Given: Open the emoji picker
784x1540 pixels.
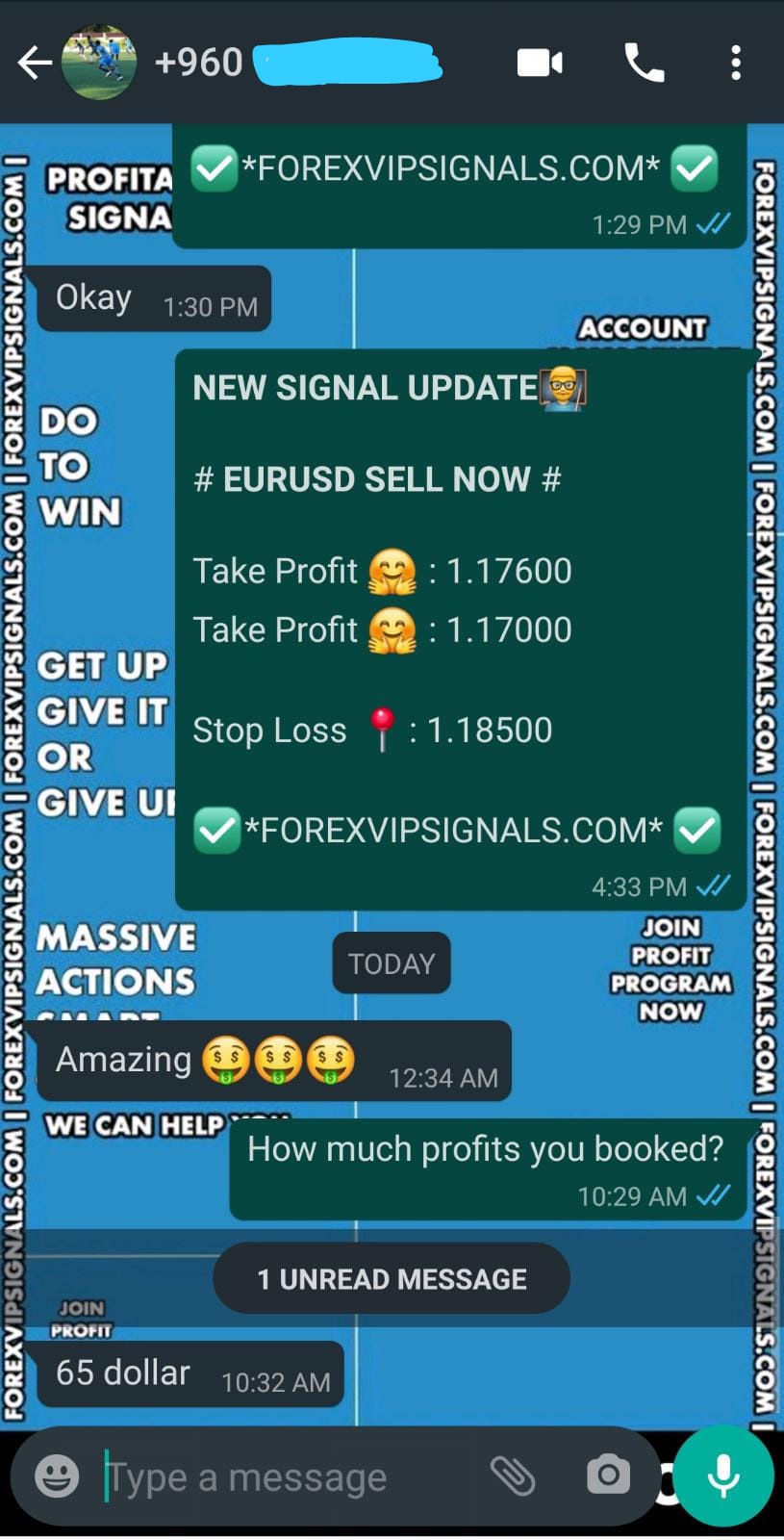Looking at the screenshot, I should (x=57, y=1476).
